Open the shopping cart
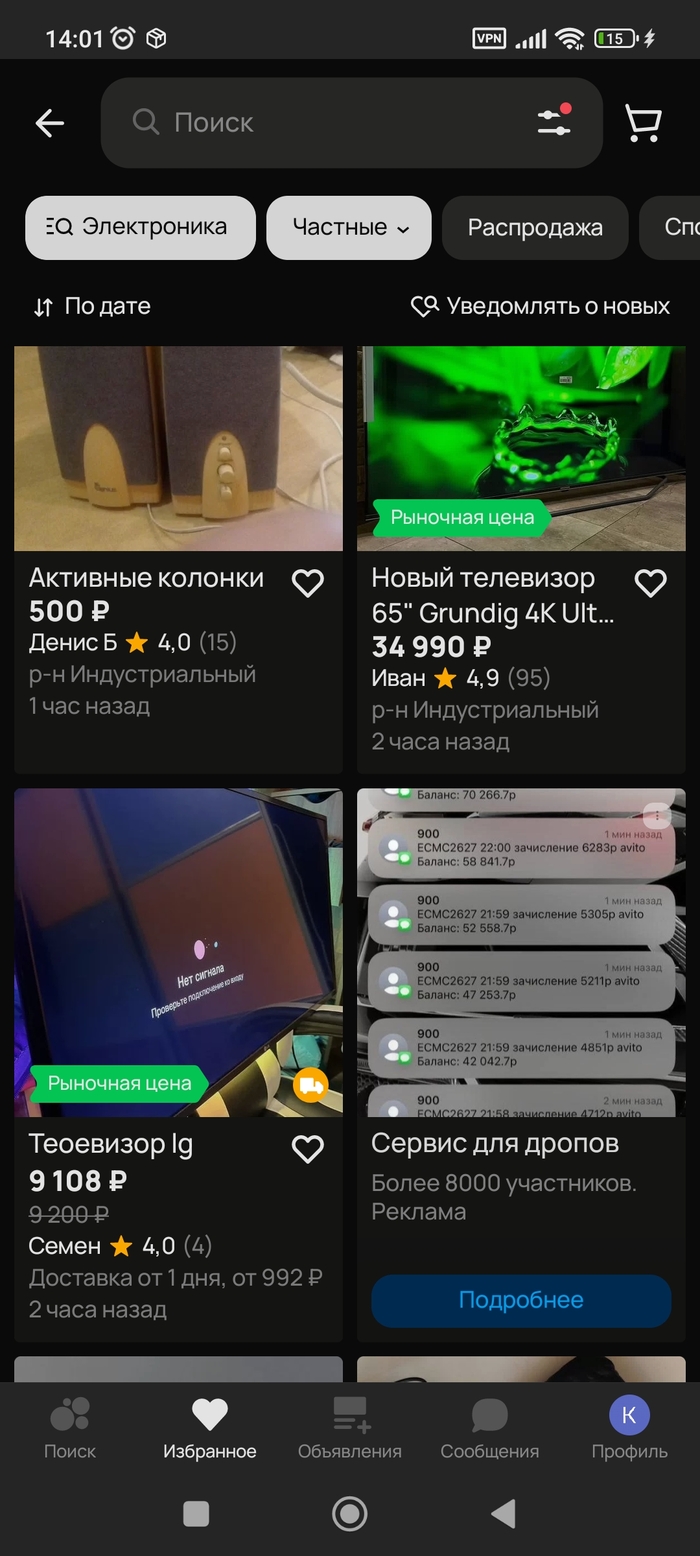The height and width of the screenshot is (1556, 700). tap(643, 123)
